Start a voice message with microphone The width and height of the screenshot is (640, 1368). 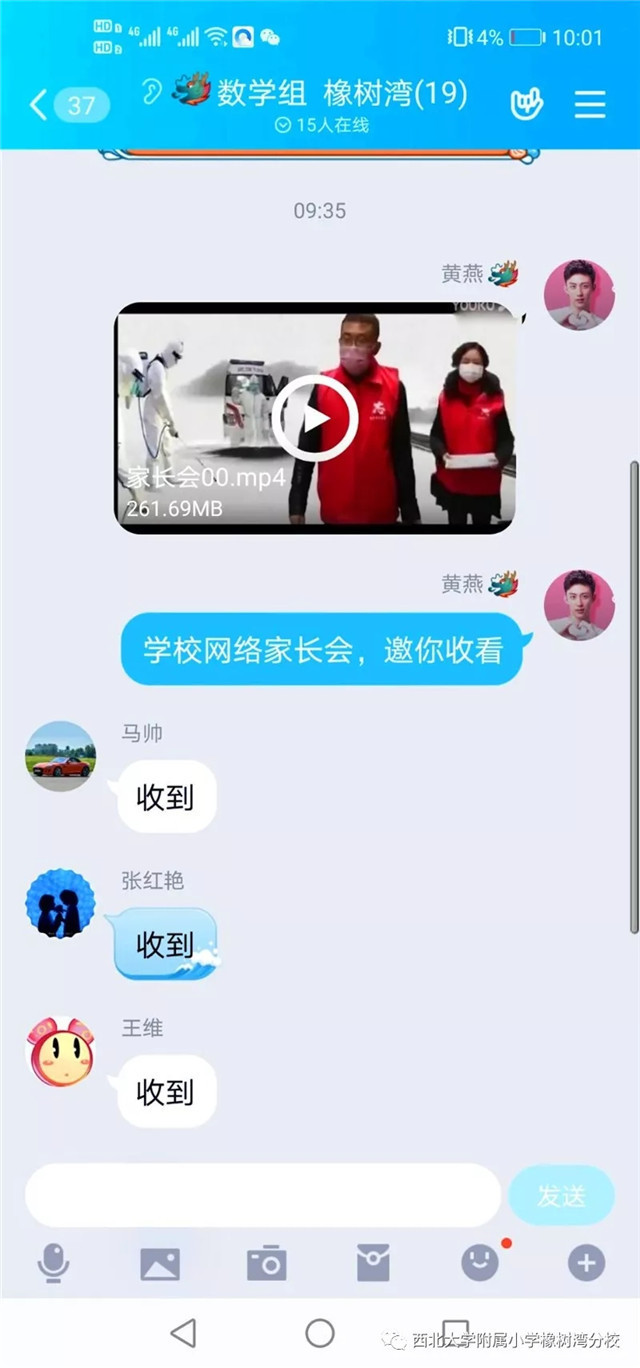pos(53,1264)
